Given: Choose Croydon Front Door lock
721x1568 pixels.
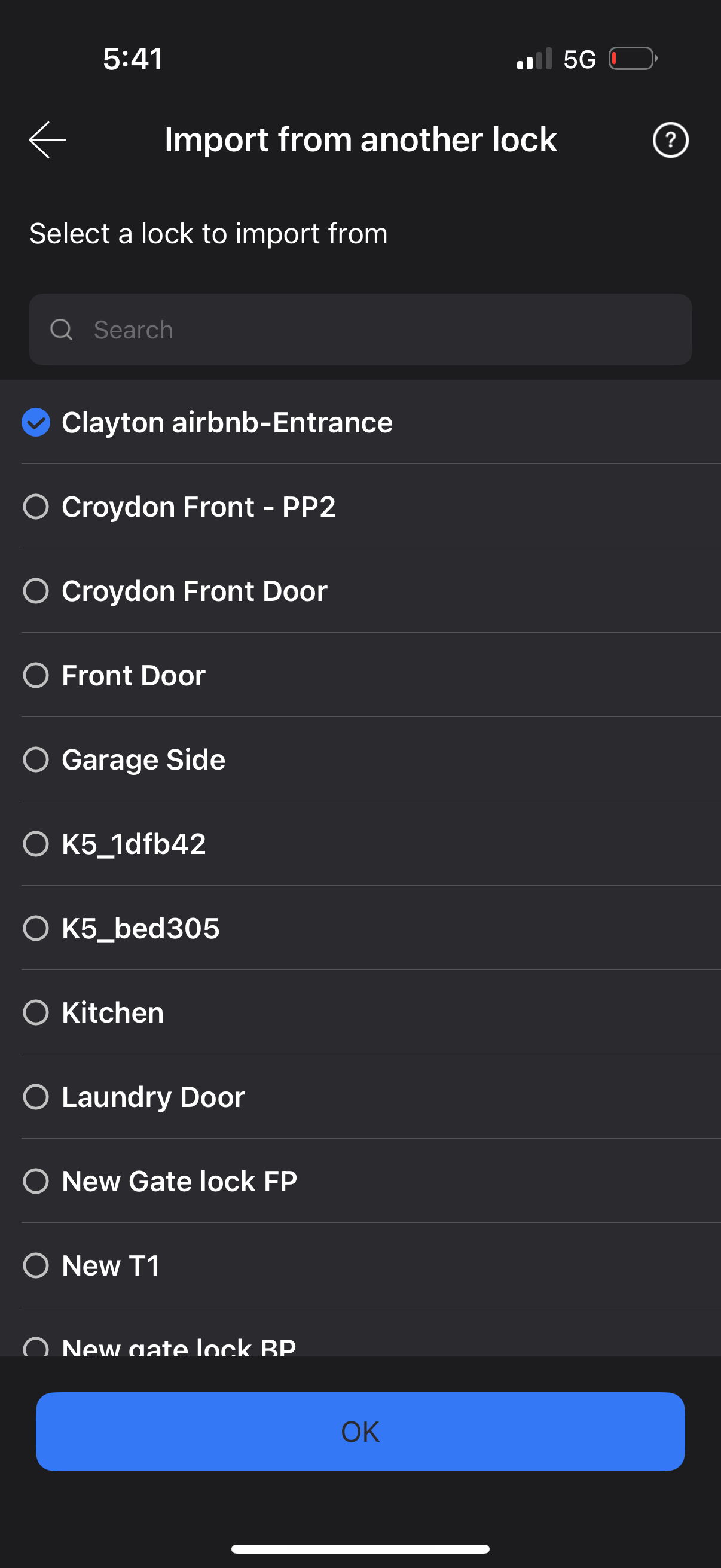Looking at the screenshot, I should click(x=36, y=591).
